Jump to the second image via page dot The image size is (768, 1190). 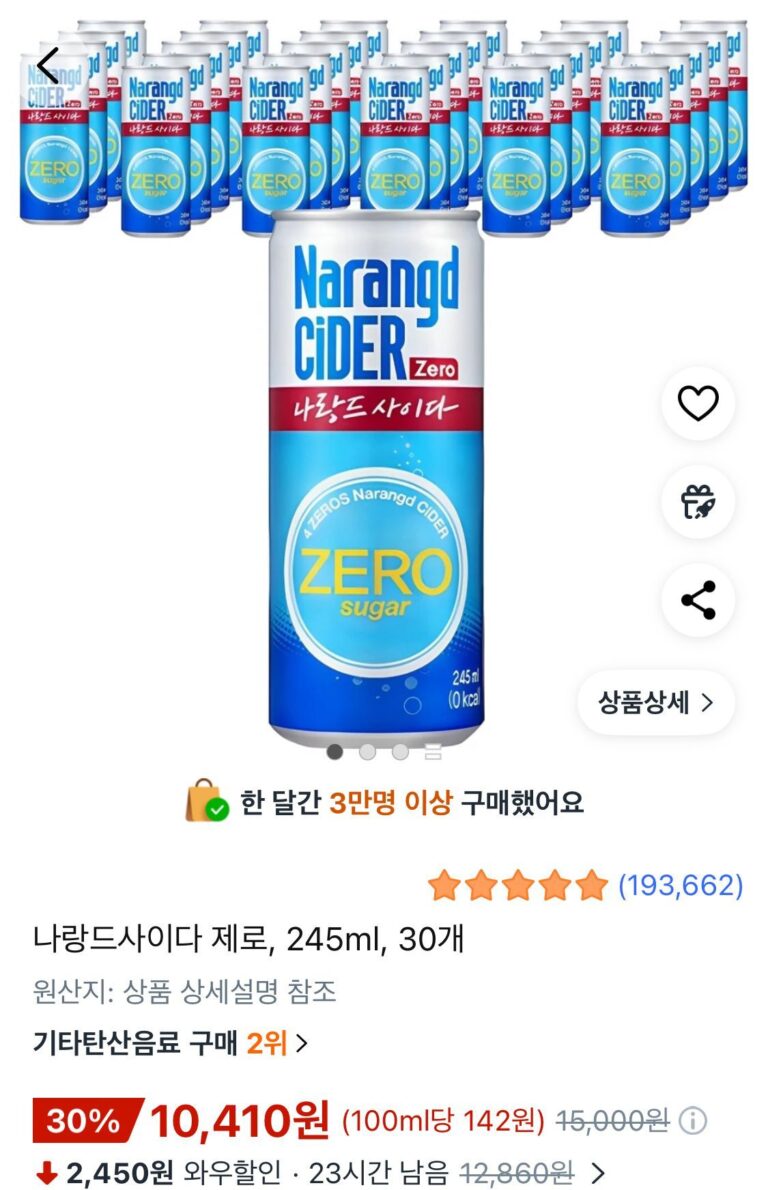(x=368, y=752)
